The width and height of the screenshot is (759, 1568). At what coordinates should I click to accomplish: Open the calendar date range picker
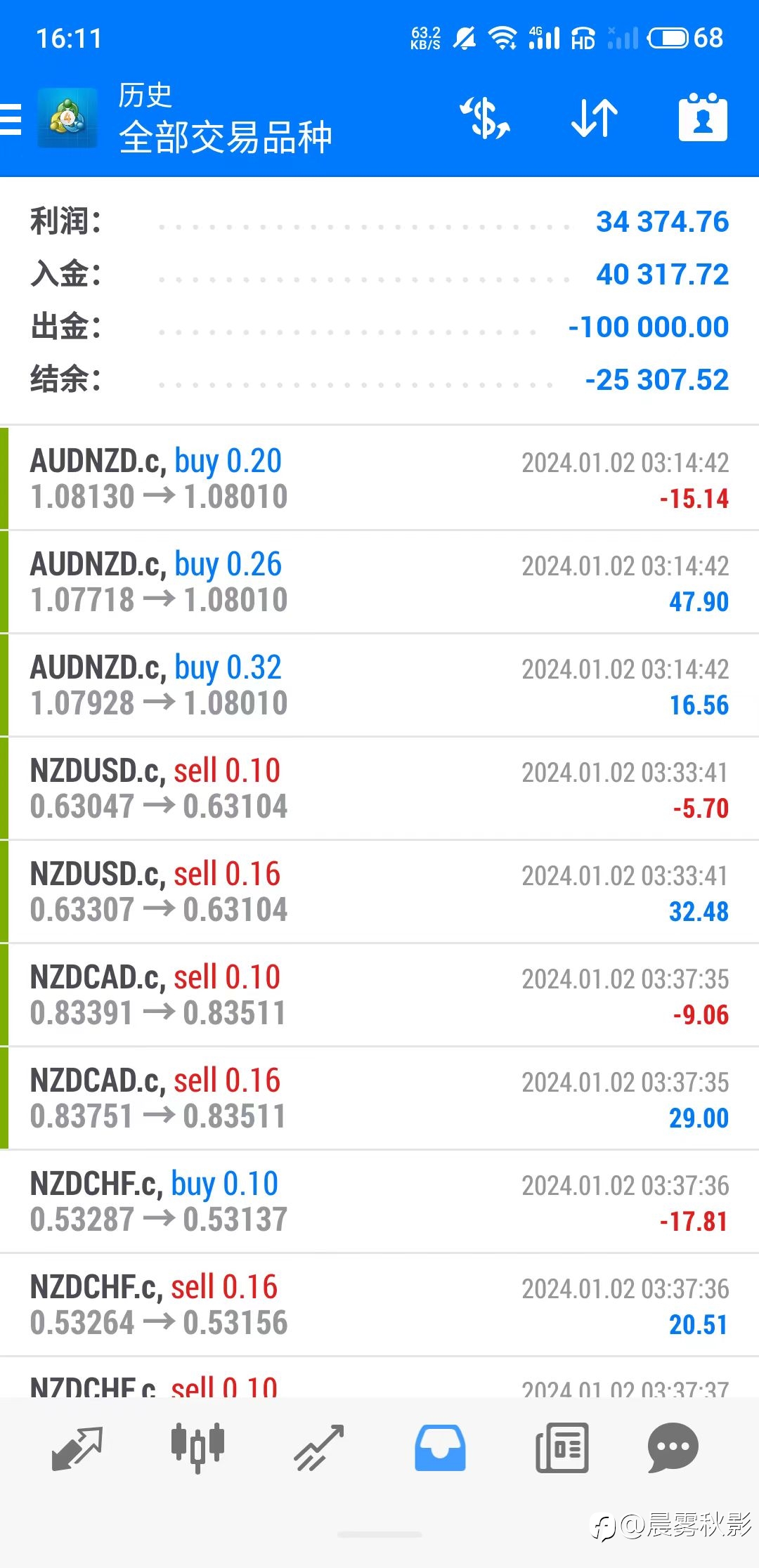point(703,117)
